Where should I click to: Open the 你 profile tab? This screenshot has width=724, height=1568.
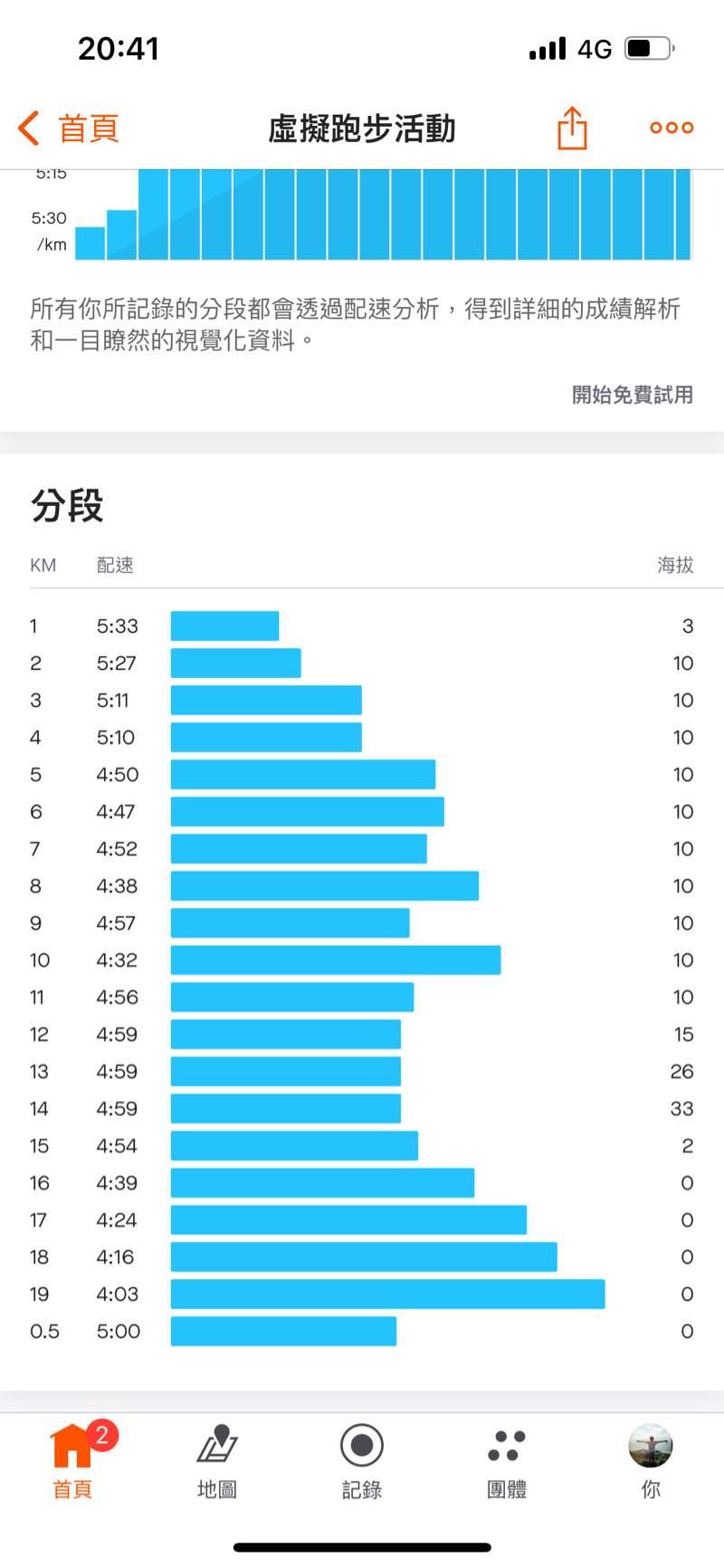point(651,1460)
